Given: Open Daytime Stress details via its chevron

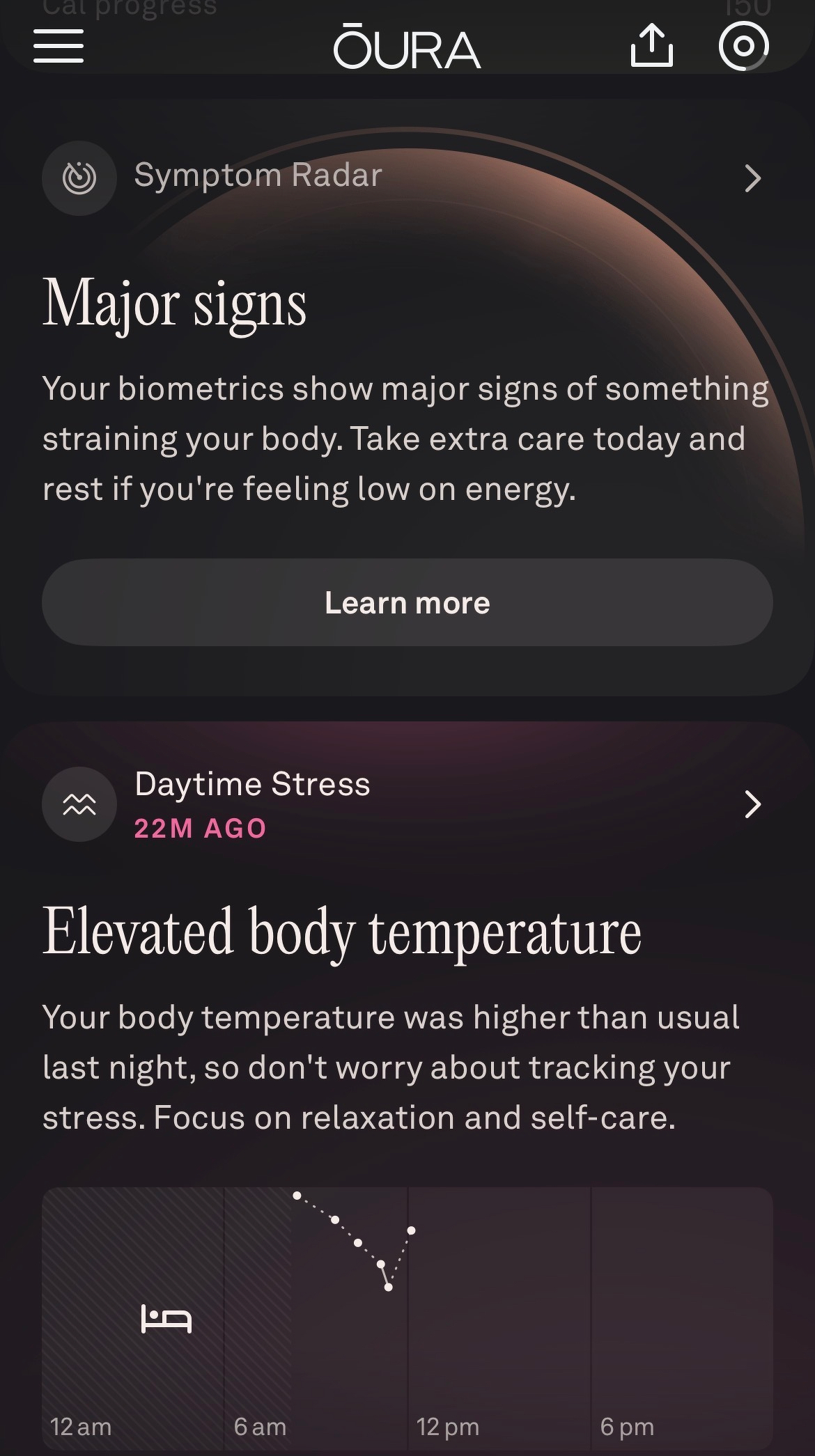Looking at the screenshot, I should 752,804.
